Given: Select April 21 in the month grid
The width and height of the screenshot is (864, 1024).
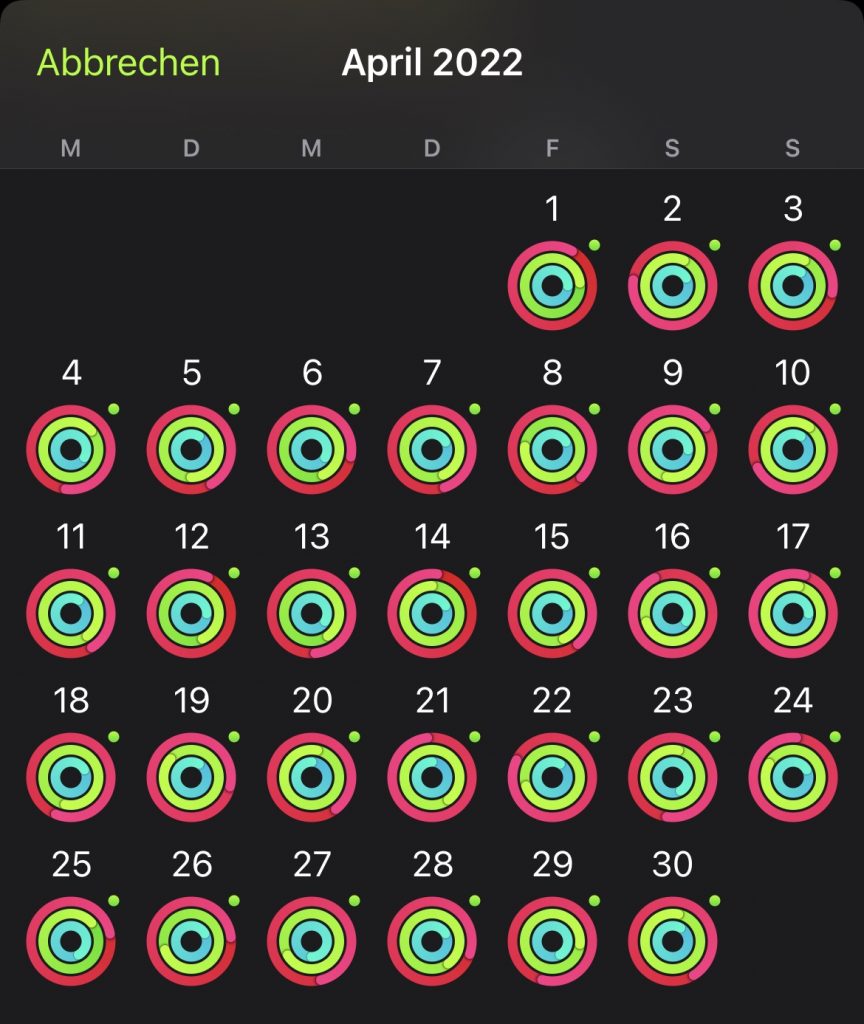Looking at the screenshot, I should [432, 777].
